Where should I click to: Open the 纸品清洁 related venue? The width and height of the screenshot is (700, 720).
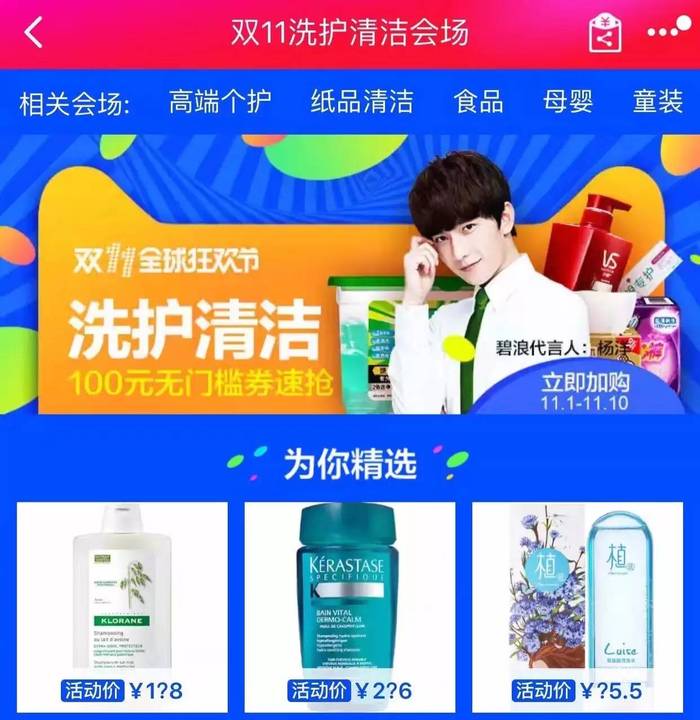[x=361, y=102]
